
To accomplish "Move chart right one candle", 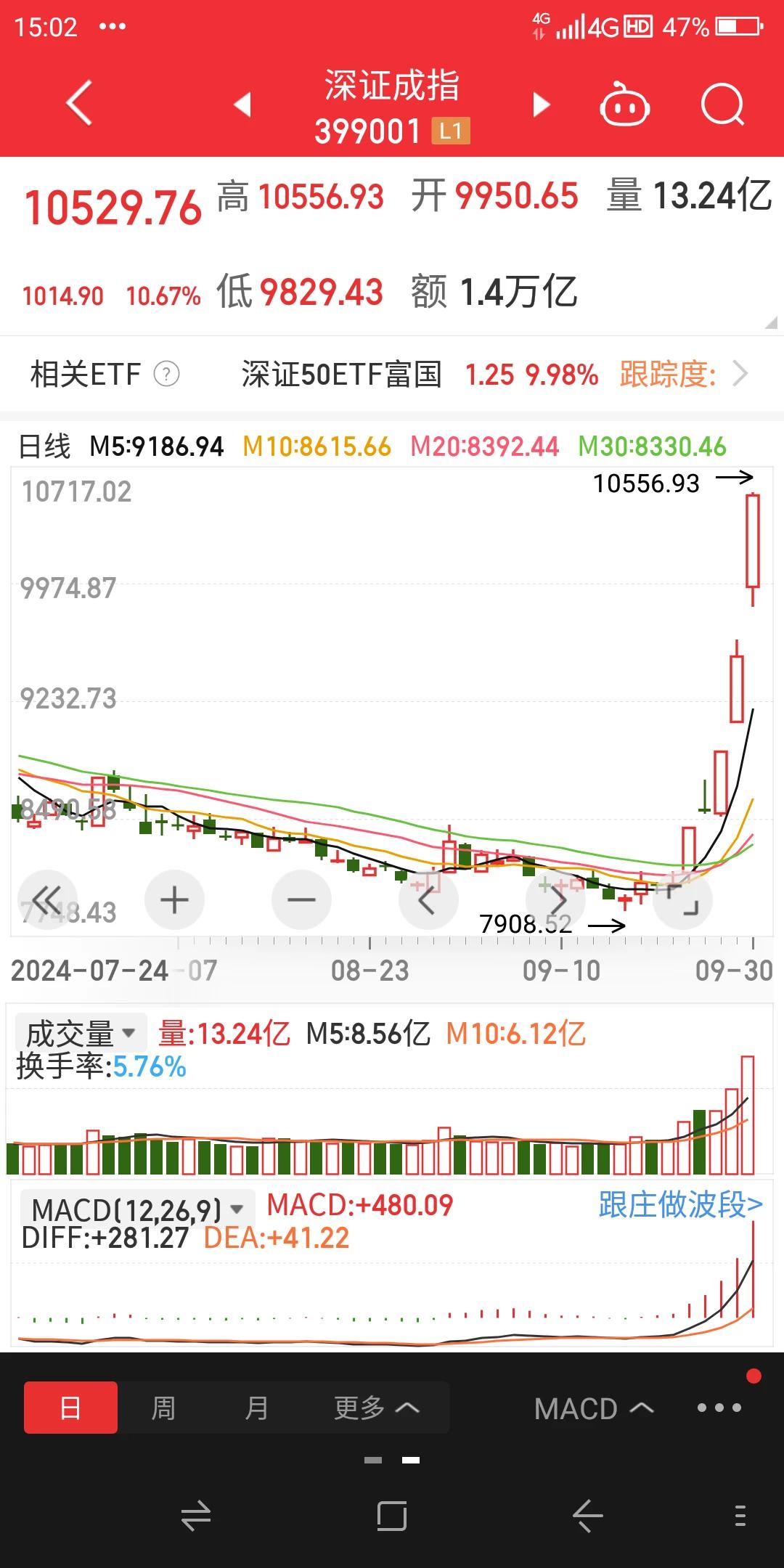I will pos(556,900).
